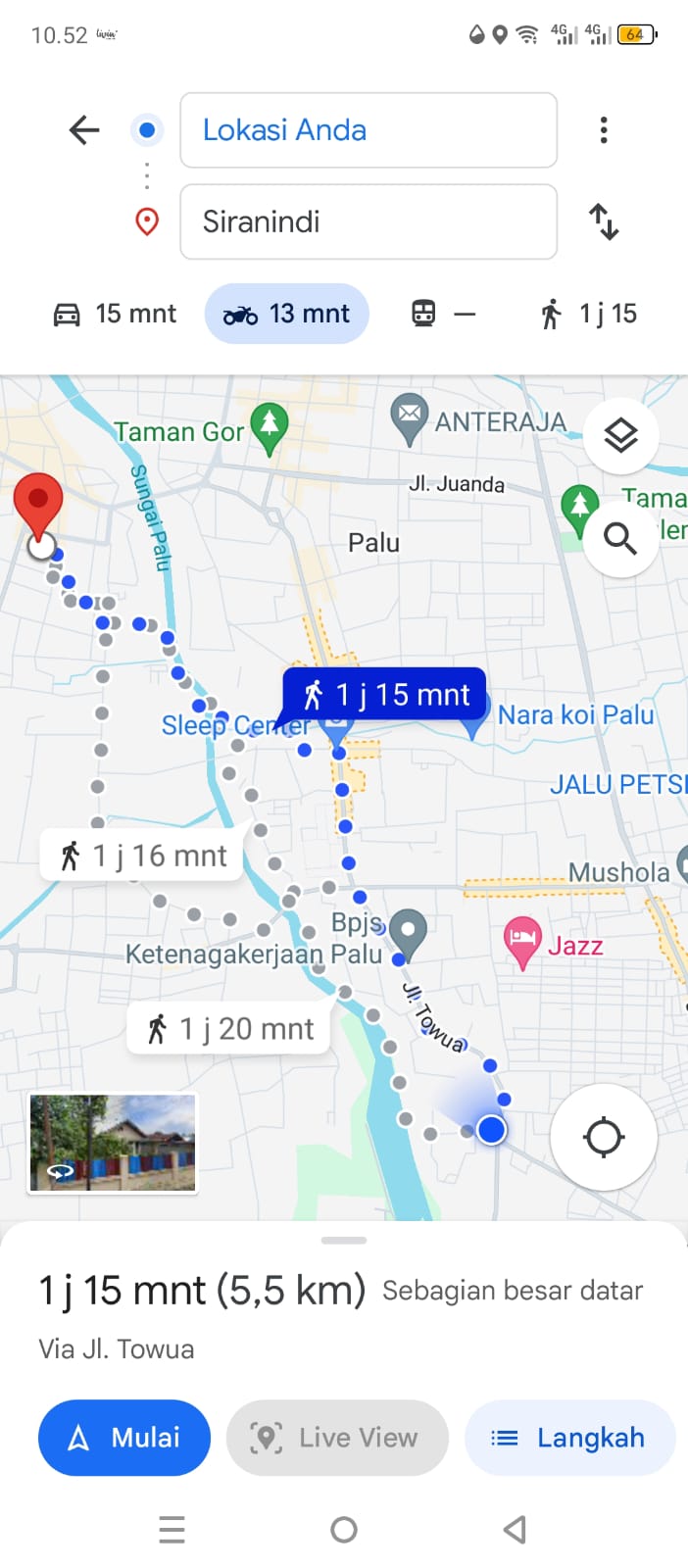Select the 13 mnt motorcycle mode

(287, 314)
